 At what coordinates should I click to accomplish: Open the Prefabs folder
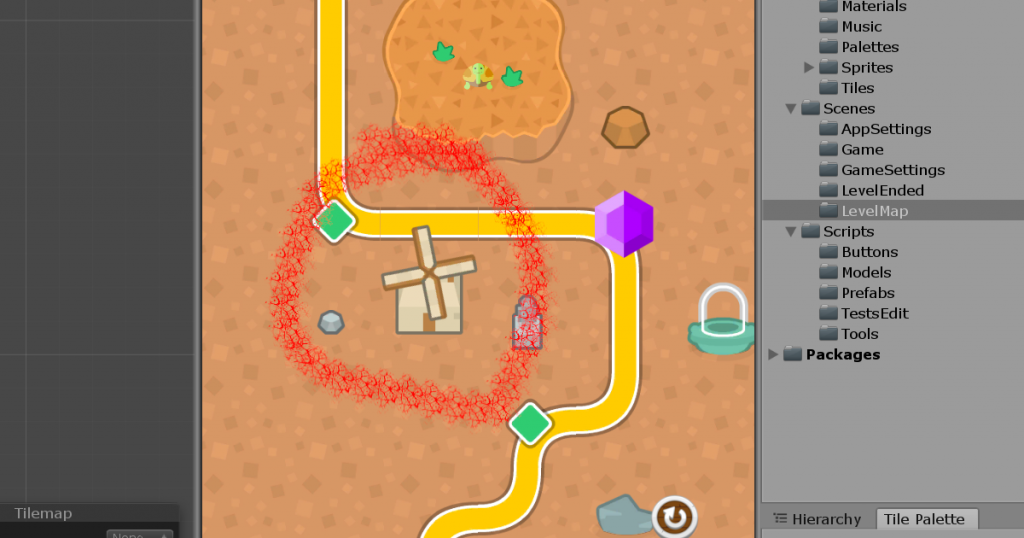866,293
